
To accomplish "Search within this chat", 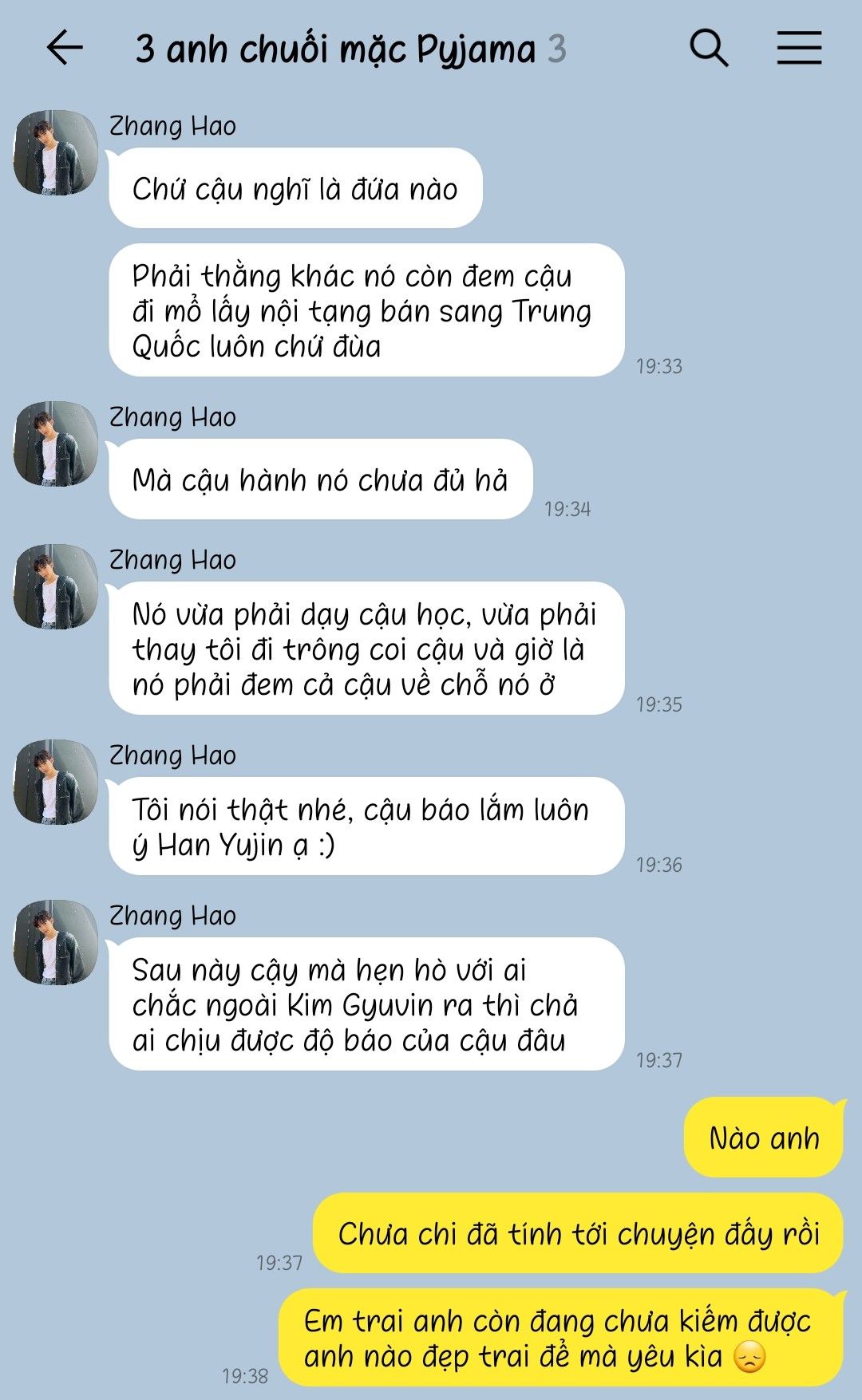I will click(709, 48).
